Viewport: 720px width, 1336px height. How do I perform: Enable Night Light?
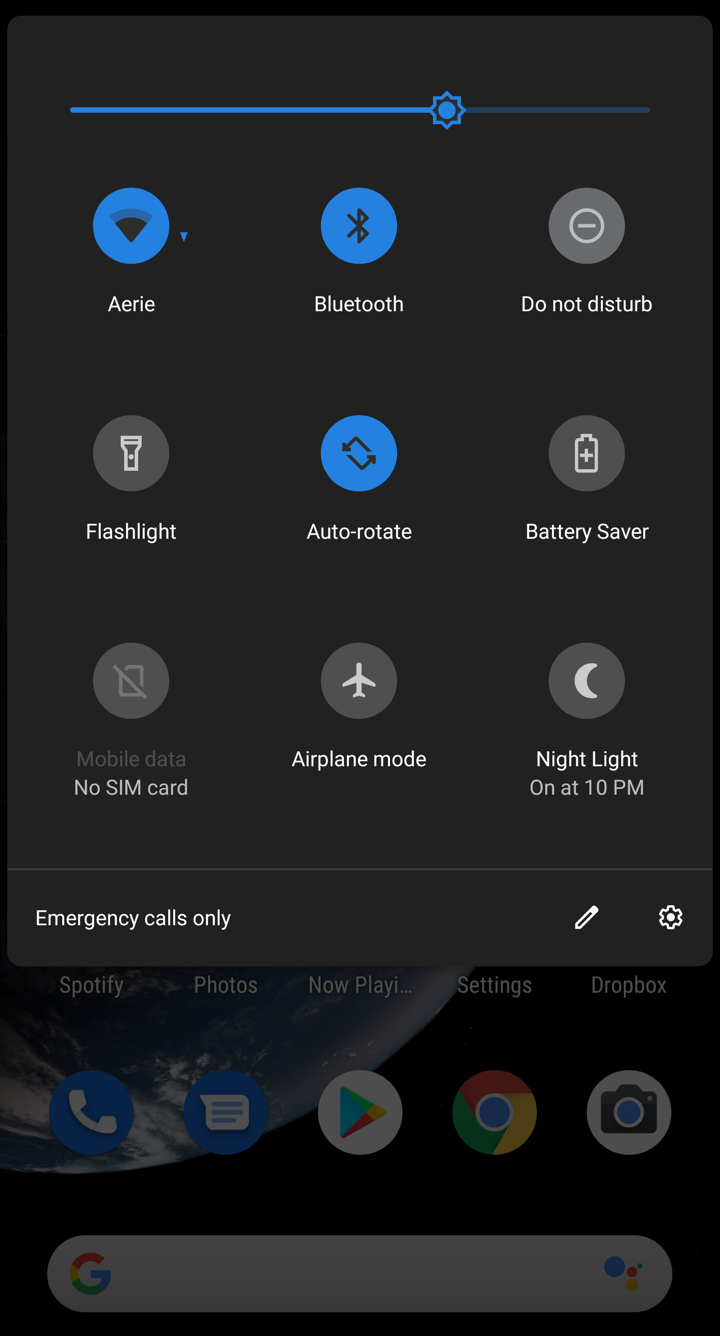[x=587, y=681]
